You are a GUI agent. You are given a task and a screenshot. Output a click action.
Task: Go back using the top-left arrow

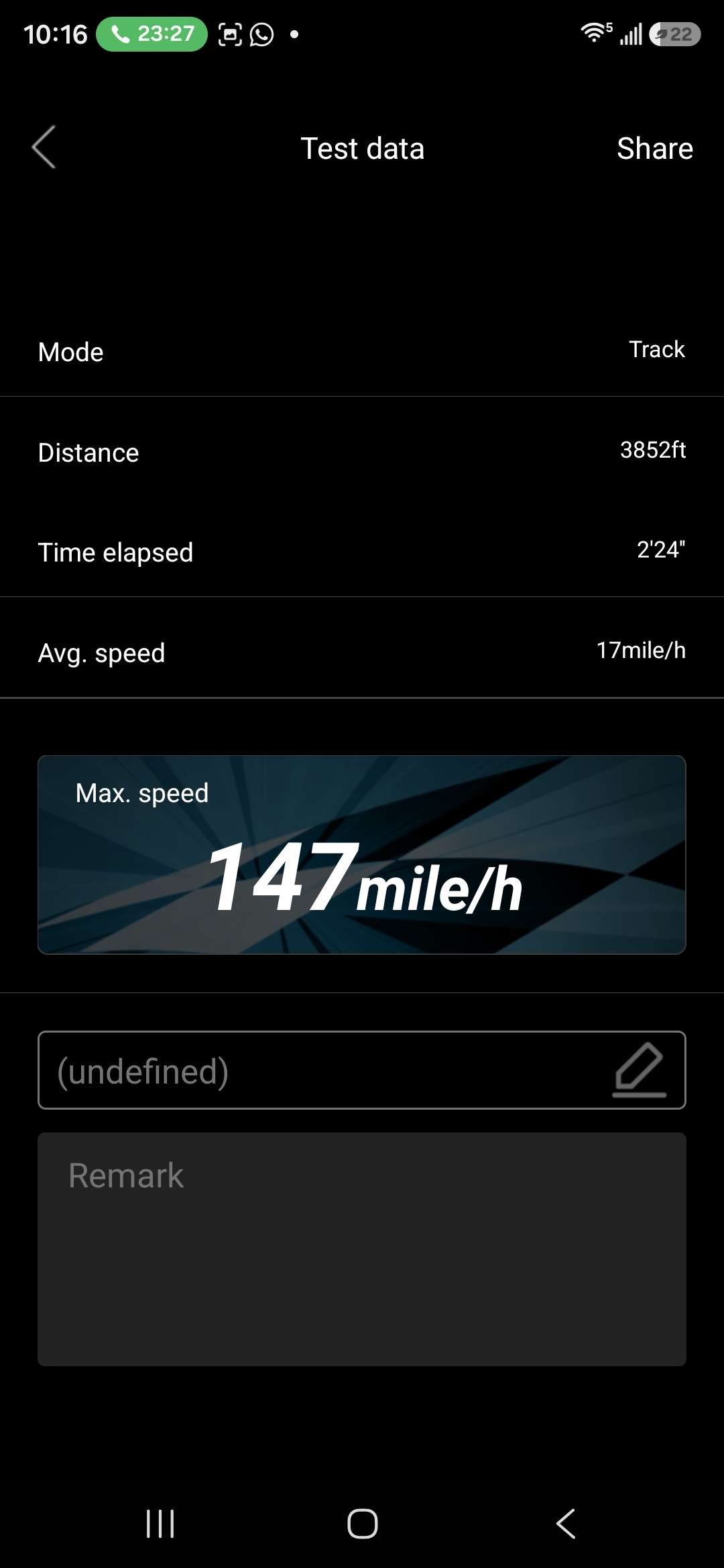point(44,147)
